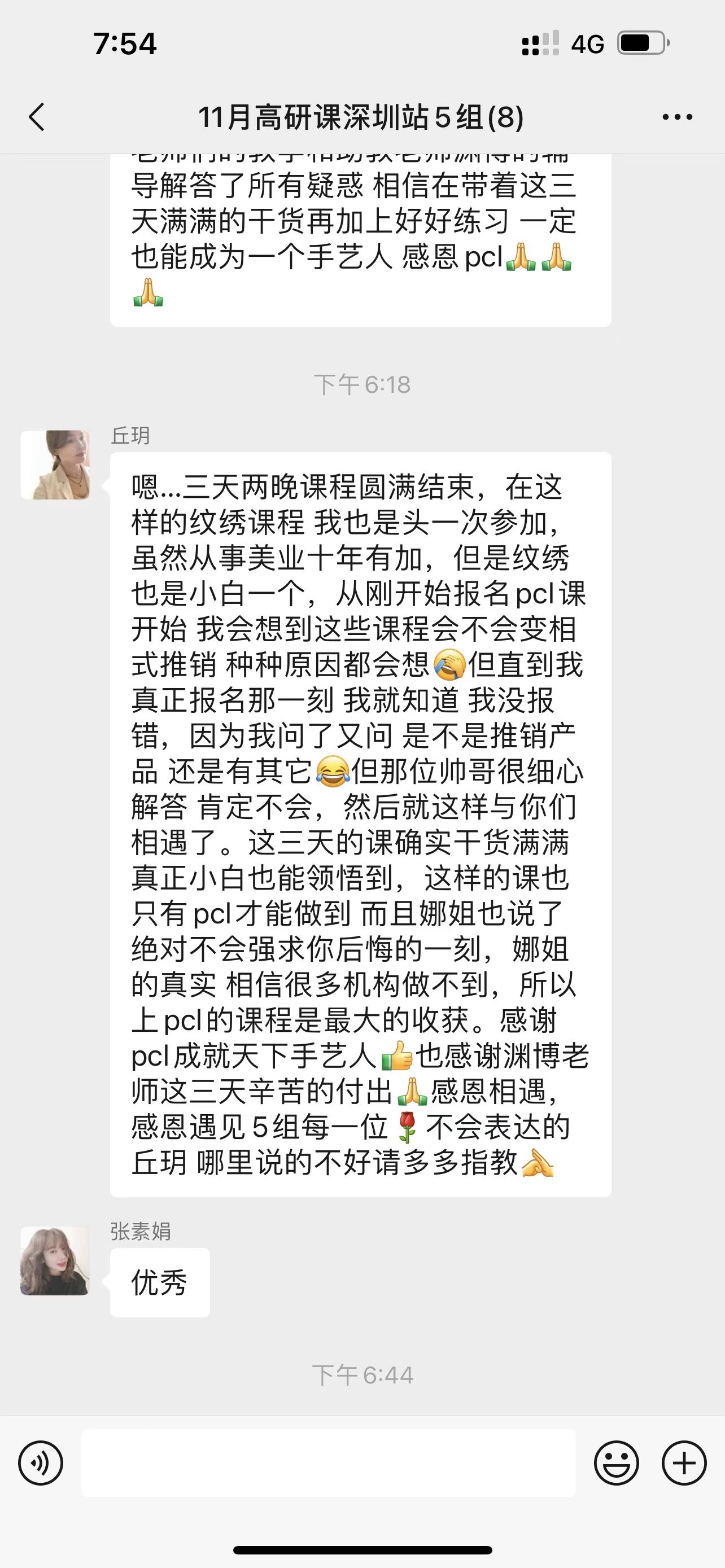725x1568 pixels.
Task: Go back to the chat list
Action: tap(37, 117)
